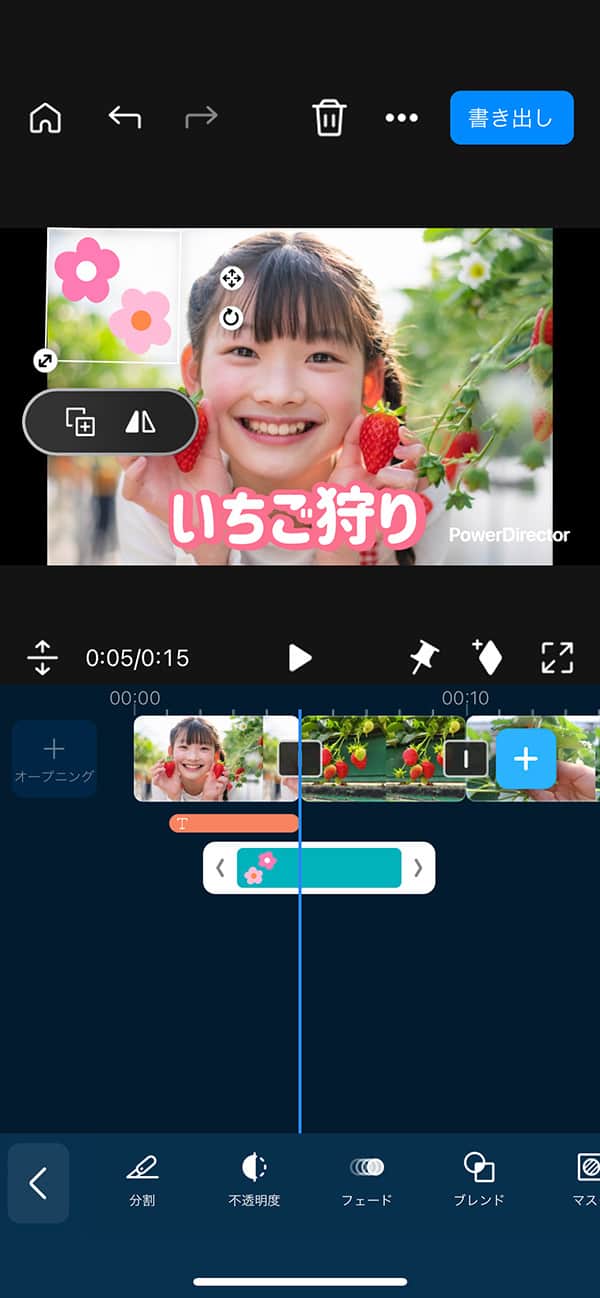600x1298 pixels.
Task: Add a new clip with blue plus
Action: [526, 759]
